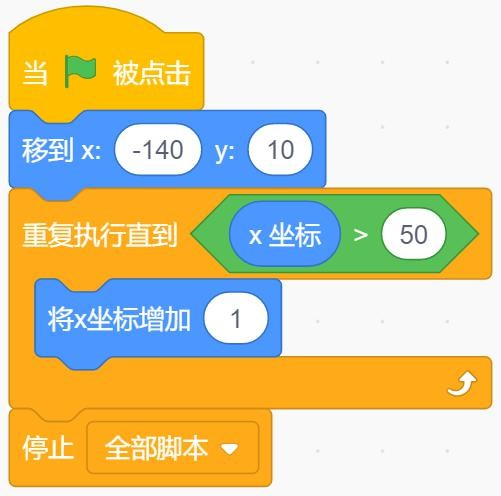The height and width of the screenshot is (496, 501).
Task: Tap the 当绿旗被点击 hat block
Action: pos(106,73)
